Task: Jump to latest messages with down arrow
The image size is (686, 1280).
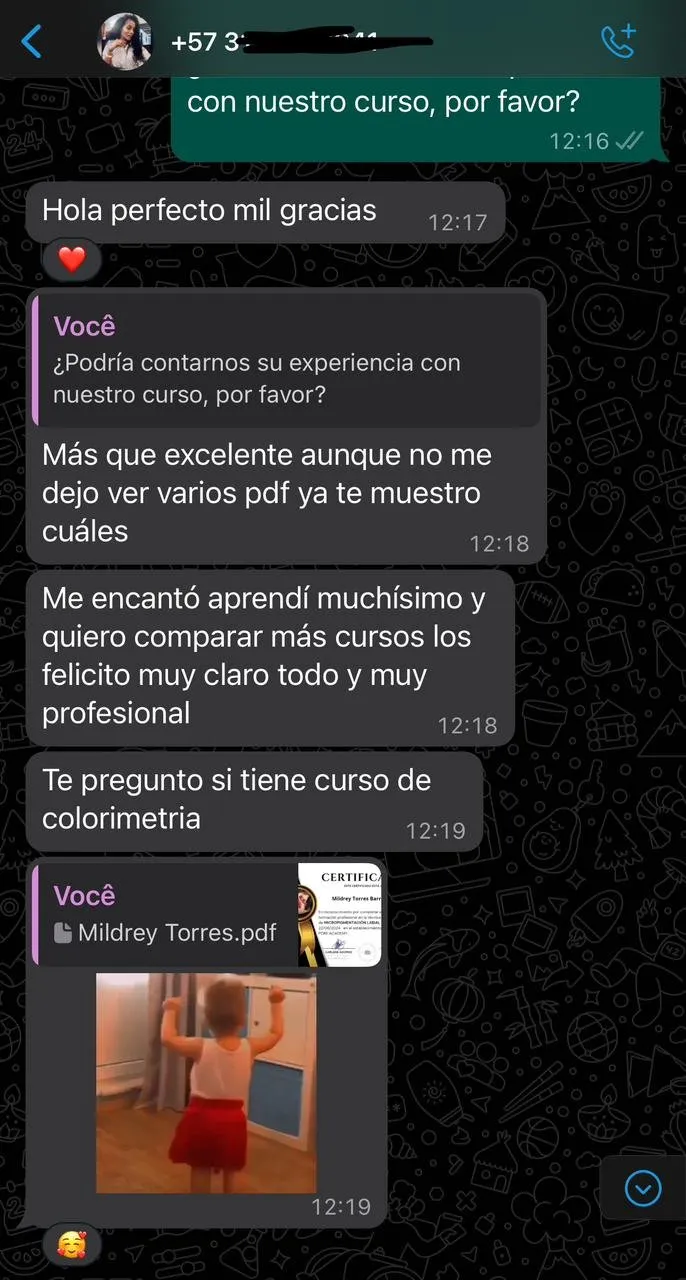Action: click(642, 1189)
